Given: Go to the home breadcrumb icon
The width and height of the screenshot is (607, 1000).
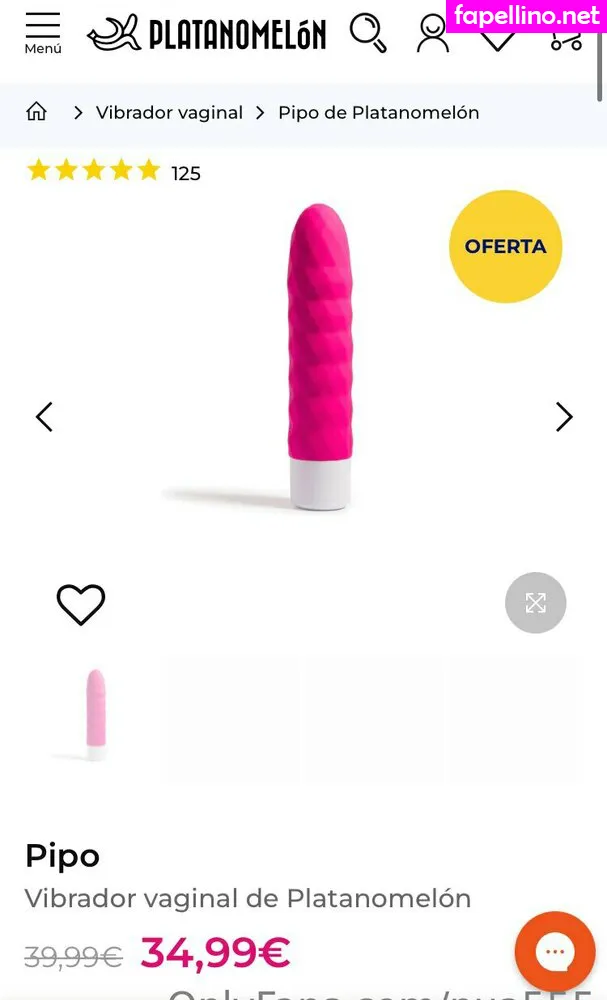Looking at the screenshot, I should click(x=37, y=112).
